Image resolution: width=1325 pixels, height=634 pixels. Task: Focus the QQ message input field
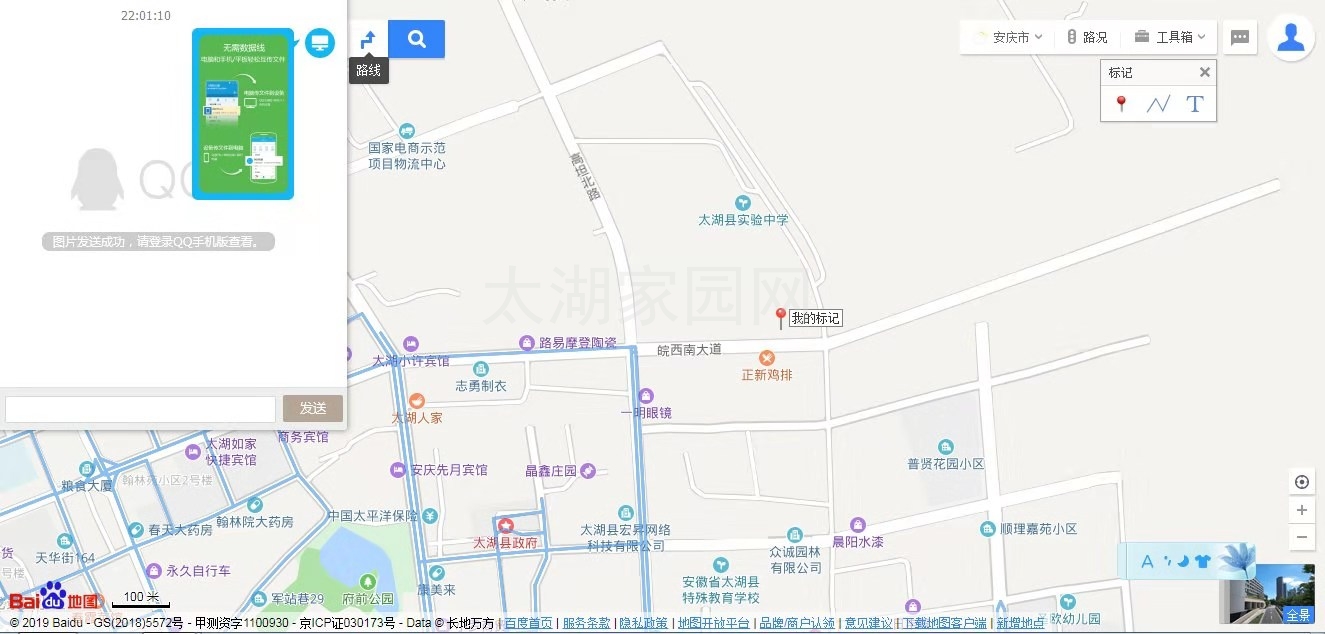140,409
